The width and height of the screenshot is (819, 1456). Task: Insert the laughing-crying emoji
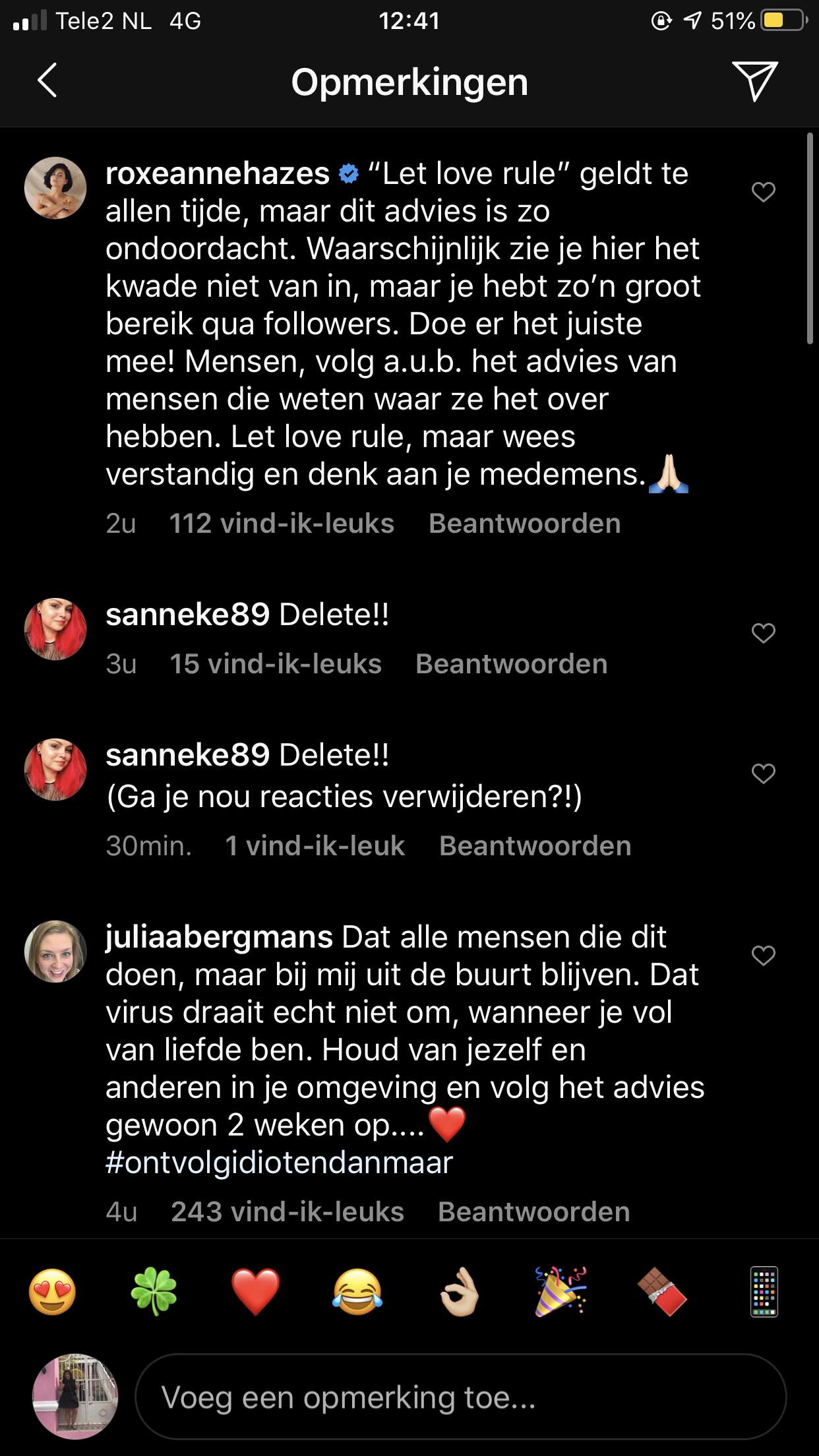(357, 1291)
